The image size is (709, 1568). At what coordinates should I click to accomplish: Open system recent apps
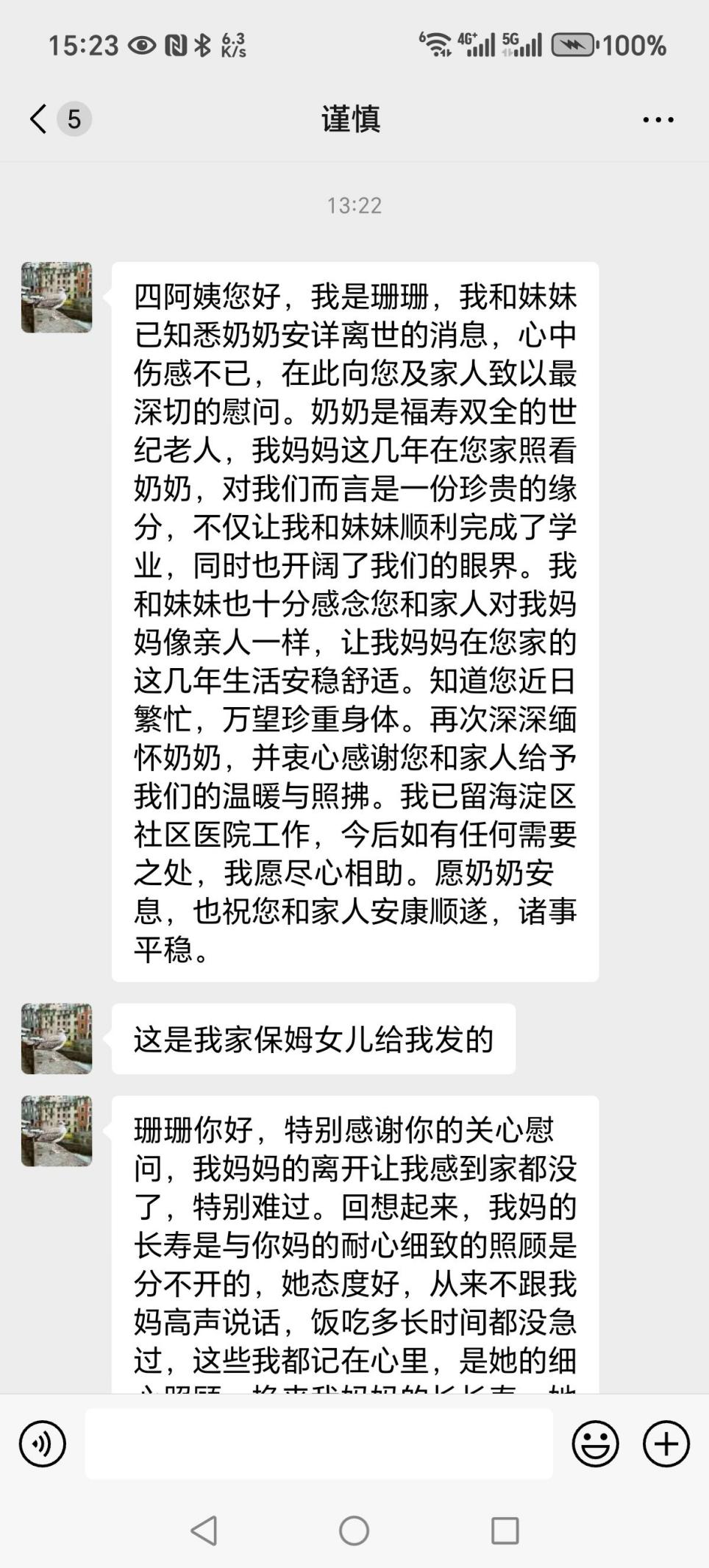[x=505, y=1530]
